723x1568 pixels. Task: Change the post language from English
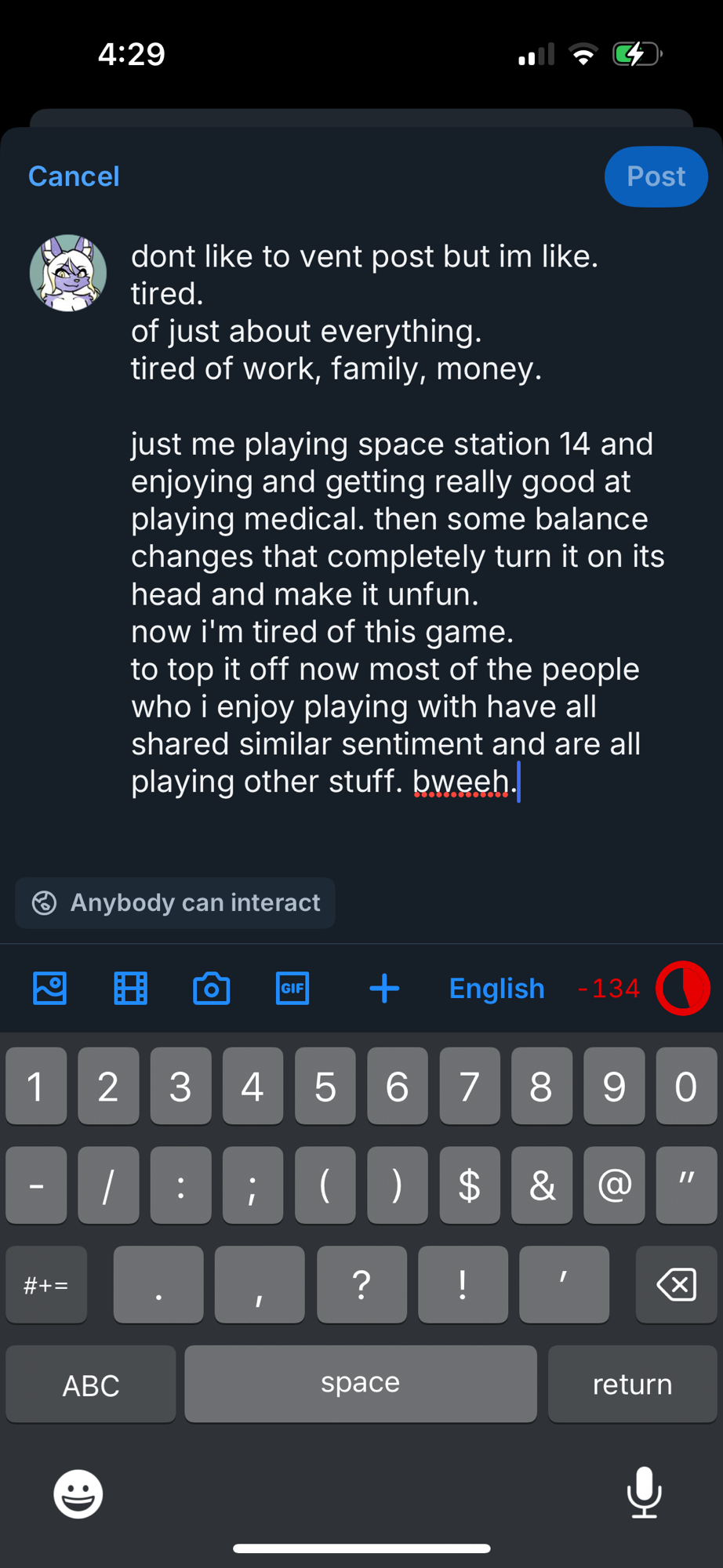click(496, 988)
